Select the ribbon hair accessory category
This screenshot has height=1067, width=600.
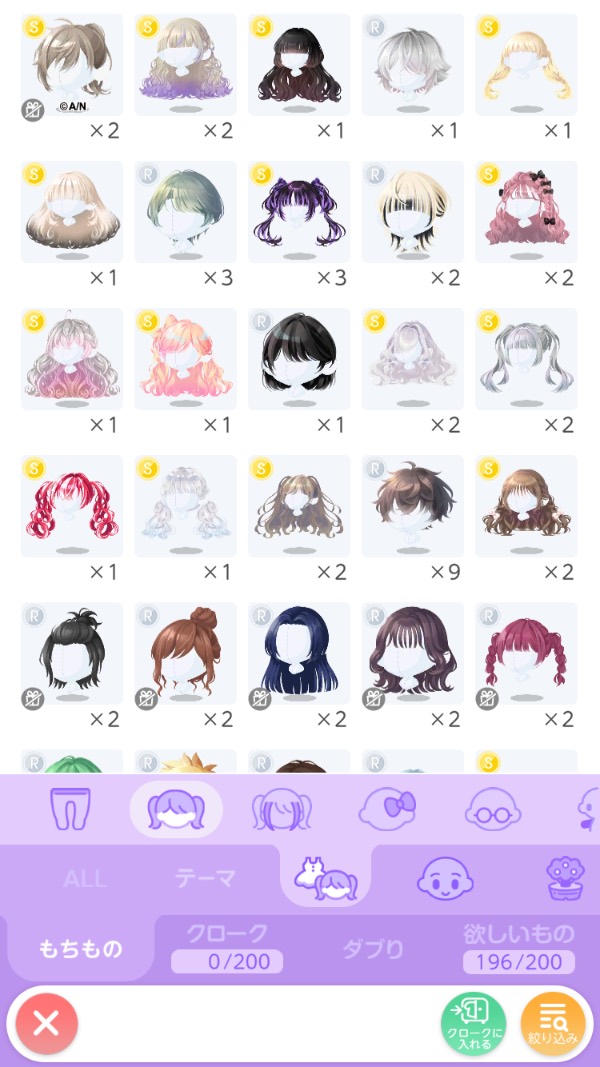click(x=386, y=809)
